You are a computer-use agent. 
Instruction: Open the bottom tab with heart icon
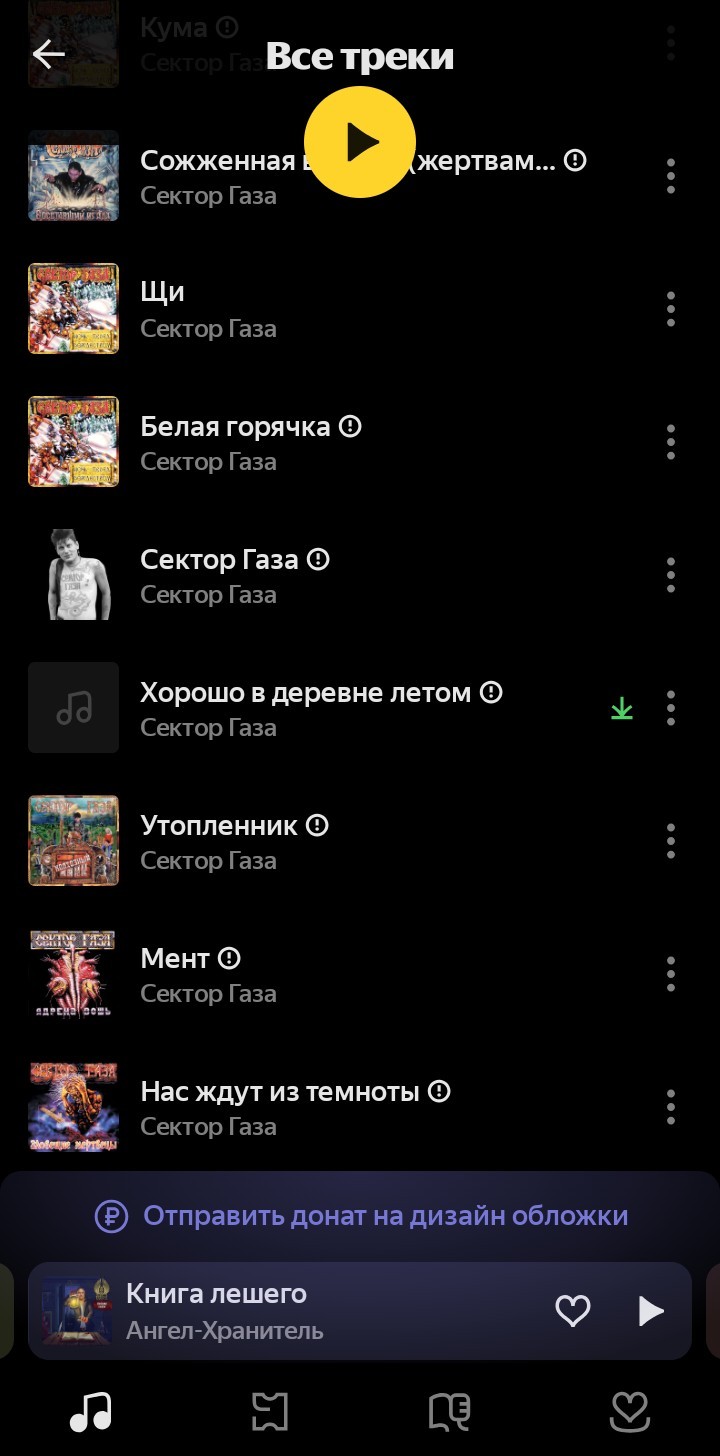(630, 1412)
